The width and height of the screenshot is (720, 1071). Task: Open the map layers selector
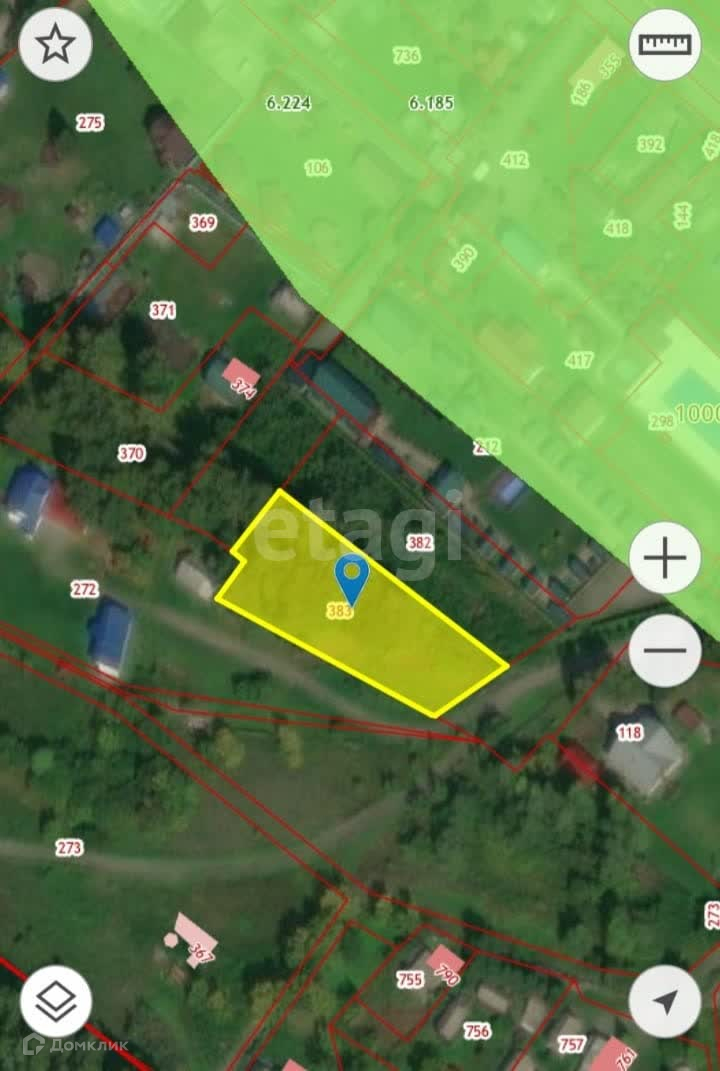56,1001
